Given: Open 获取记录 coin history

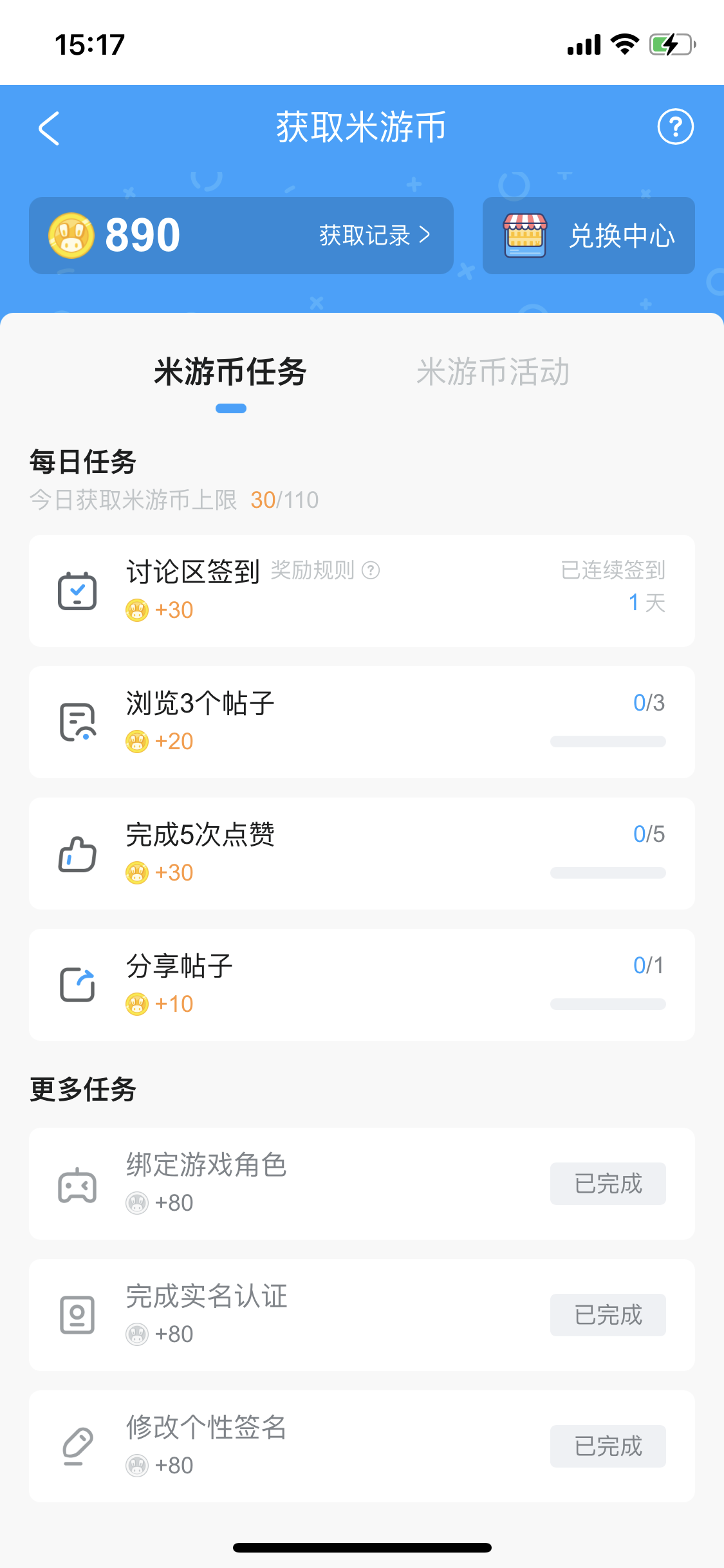Looking at the screenshot, I should [x=375, y=236].
